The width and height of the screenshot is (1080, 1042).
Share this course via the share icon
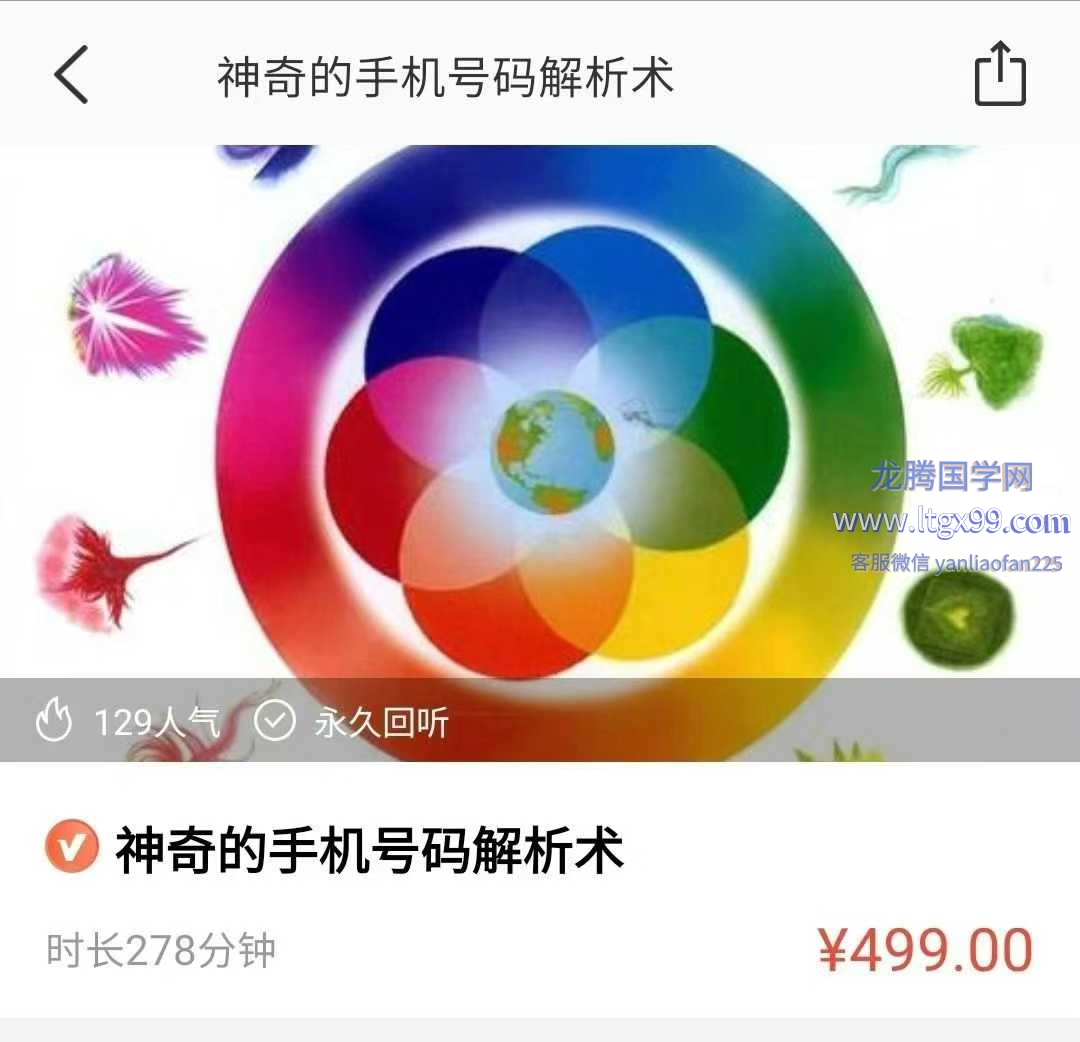(1000, 75)
